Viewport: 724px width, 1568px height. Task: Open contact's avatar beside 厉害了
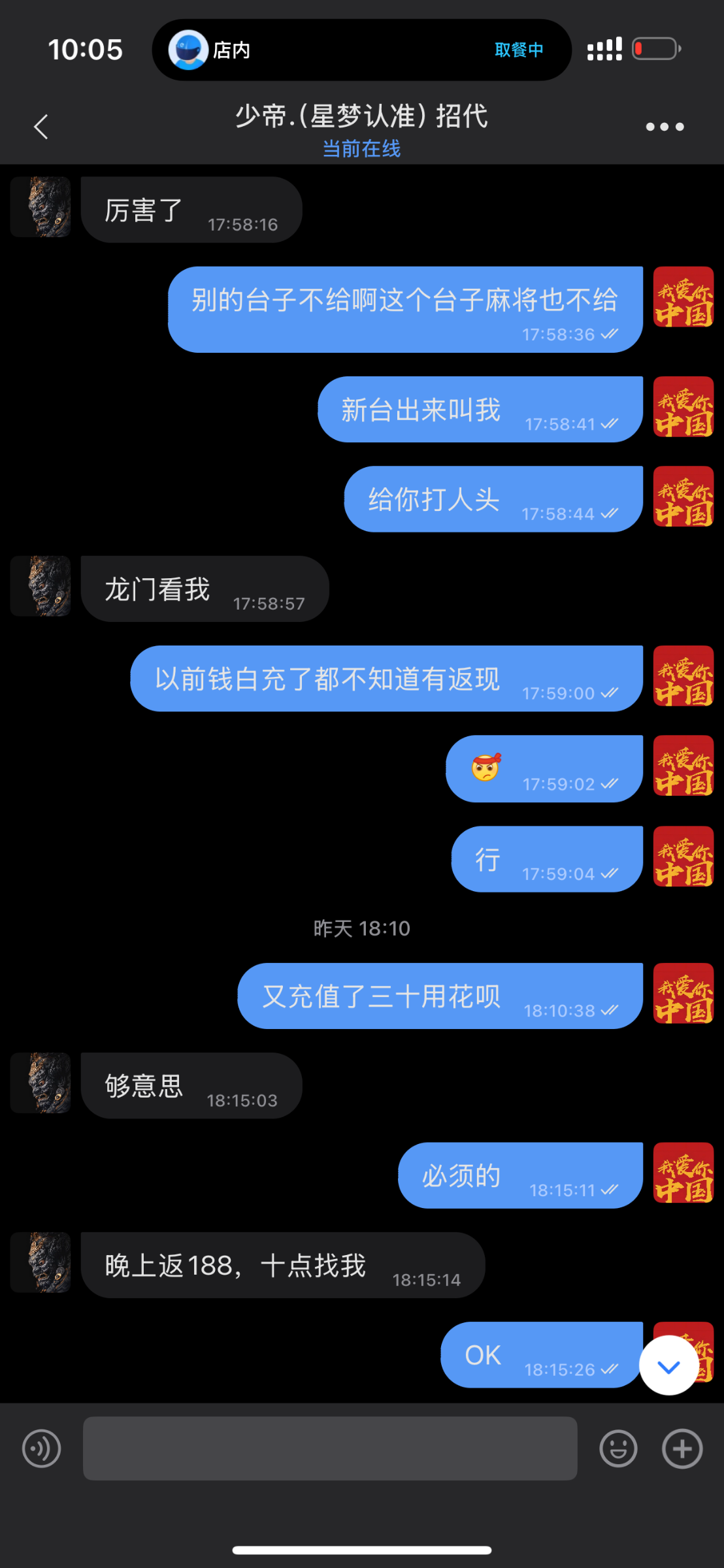click(x=41, y=207)
